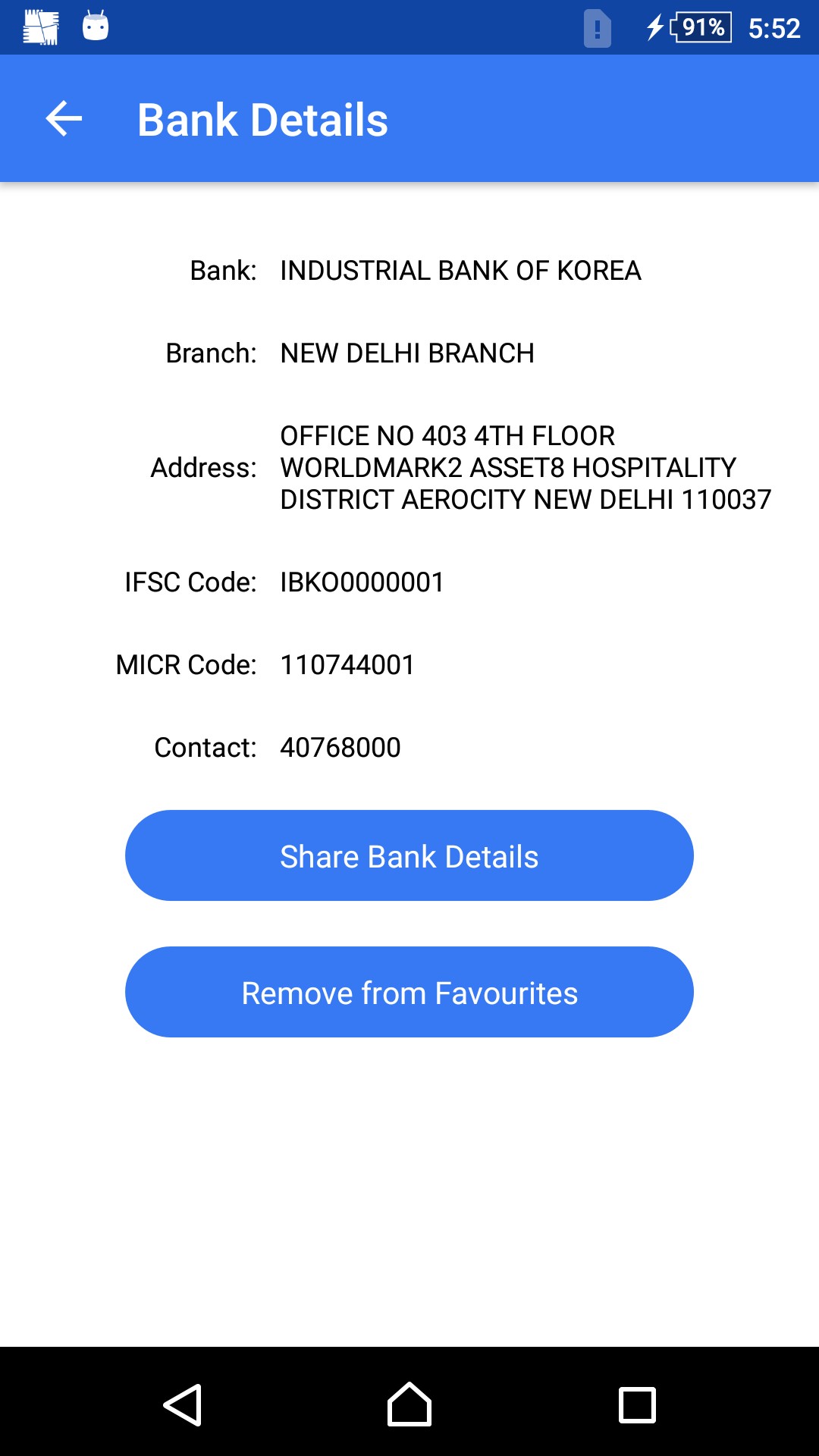Remove this bank from Favourites
819x1456 pixels.
(409, 992)
